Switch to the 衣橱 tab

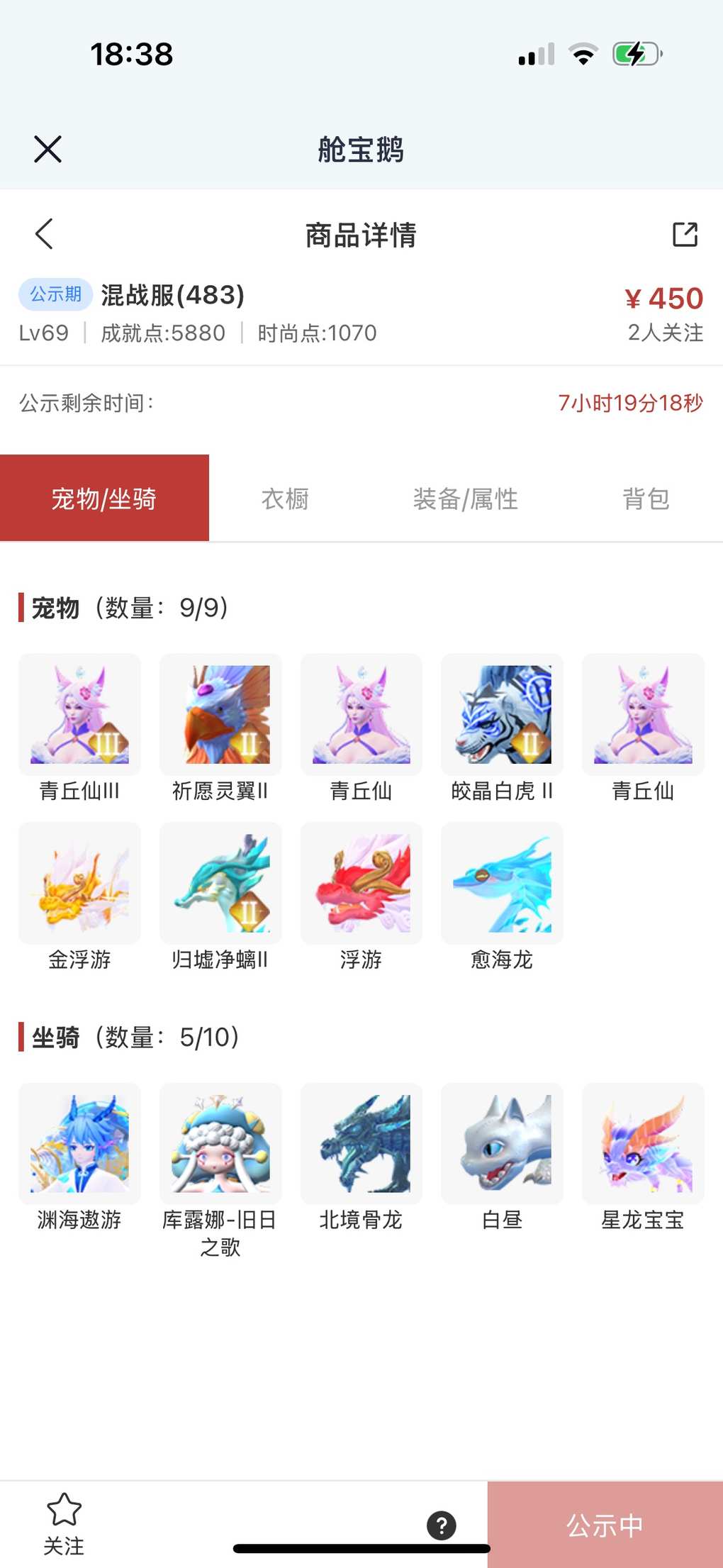(285, 499)
